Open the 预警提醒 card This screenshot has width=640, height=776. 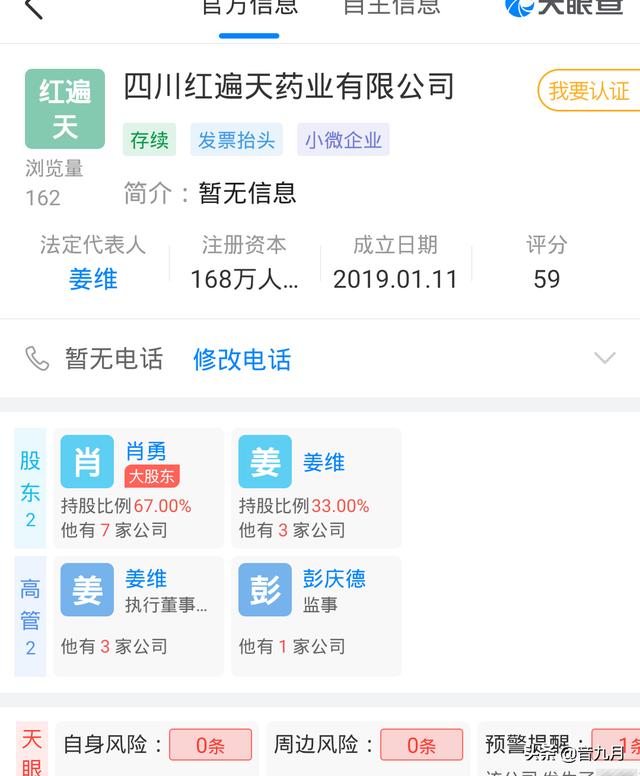click(557, 745)
